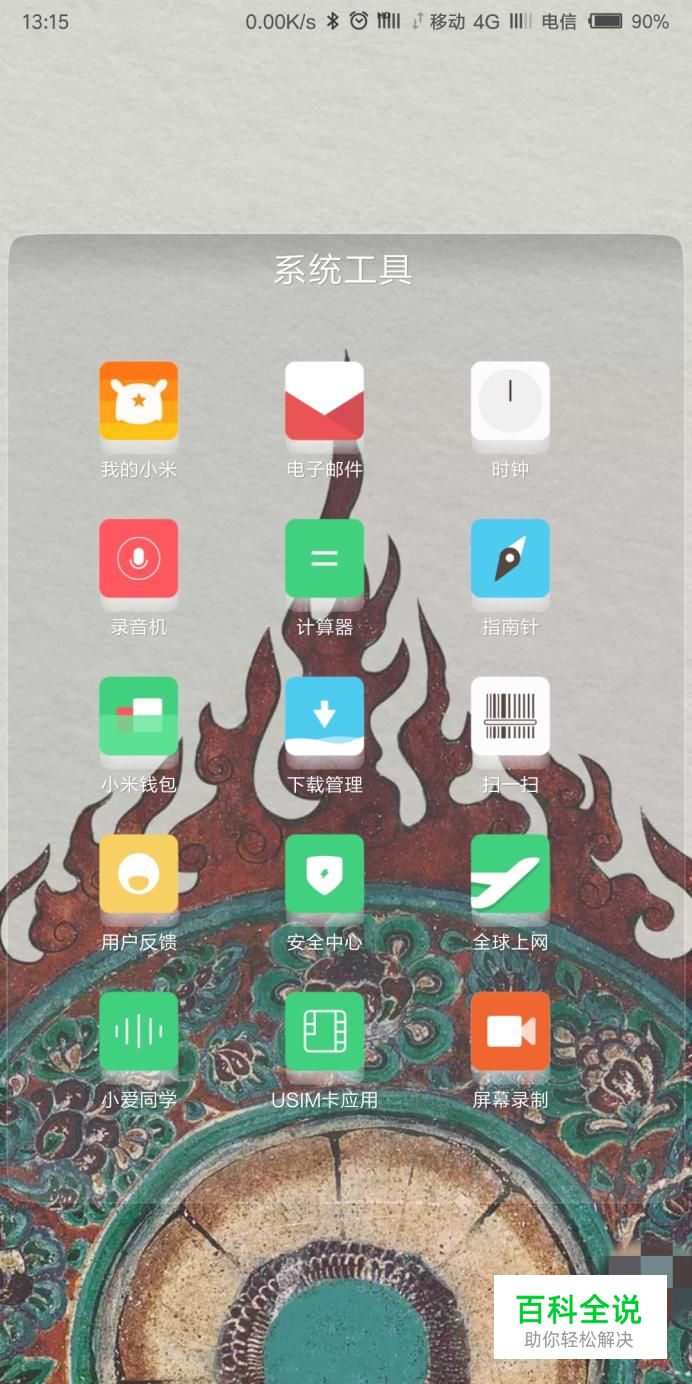Launch the 指南针 compass app
The height and width of the screenshot is (1384, 692).
point(510,558)
